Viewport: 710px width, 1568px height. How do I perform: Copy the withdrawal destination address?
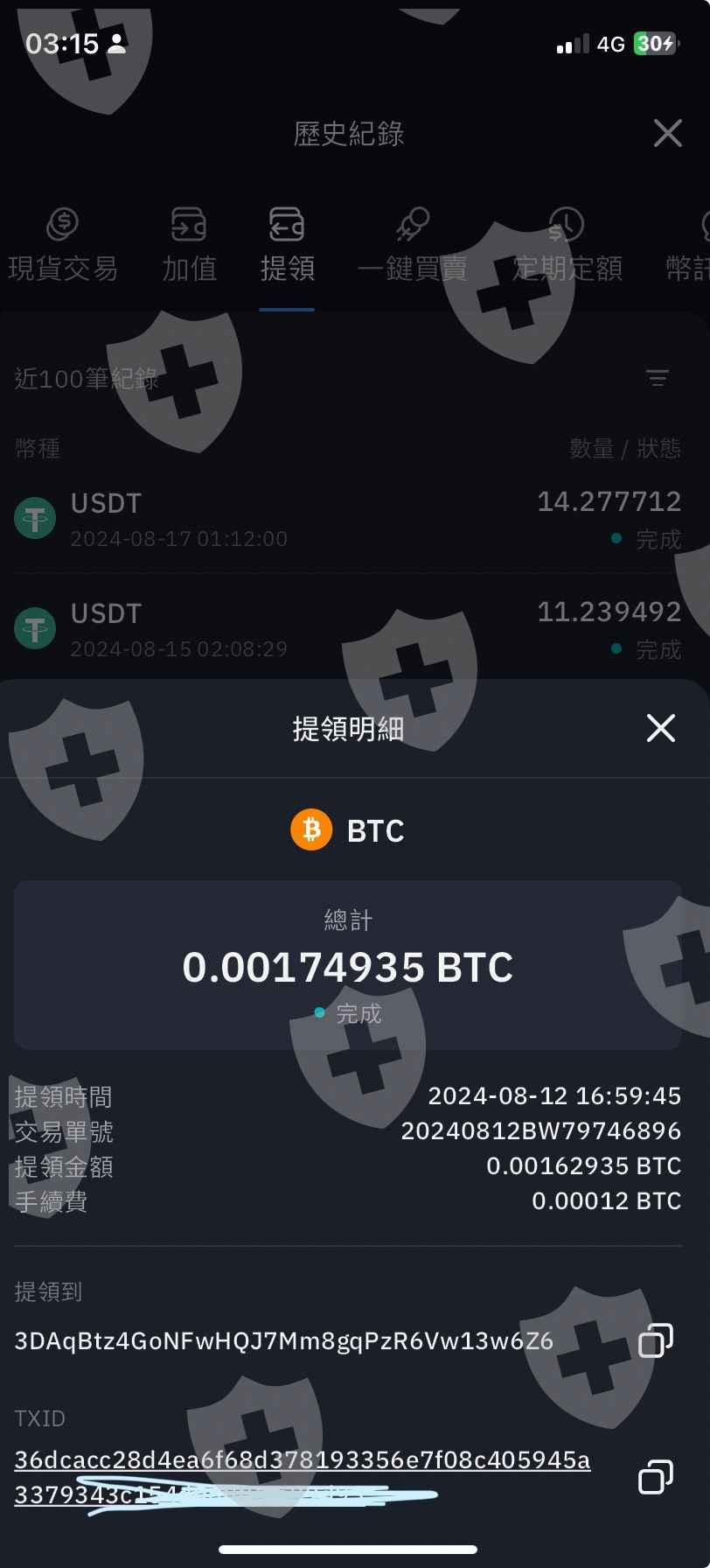click(x=656, y=1340)
